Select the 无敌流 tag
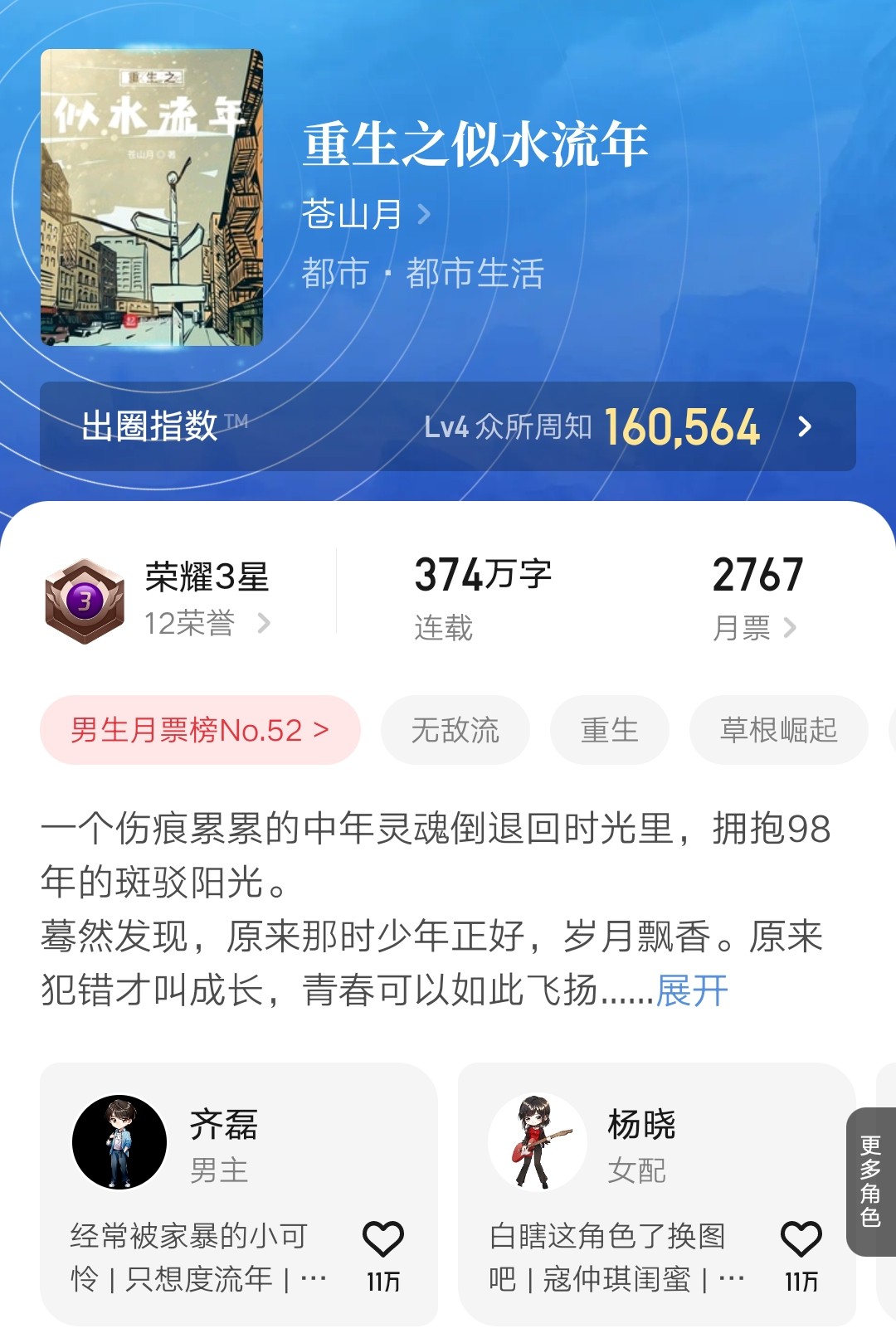This screenshot has width=896, height=1338. [x=455, y=730]
